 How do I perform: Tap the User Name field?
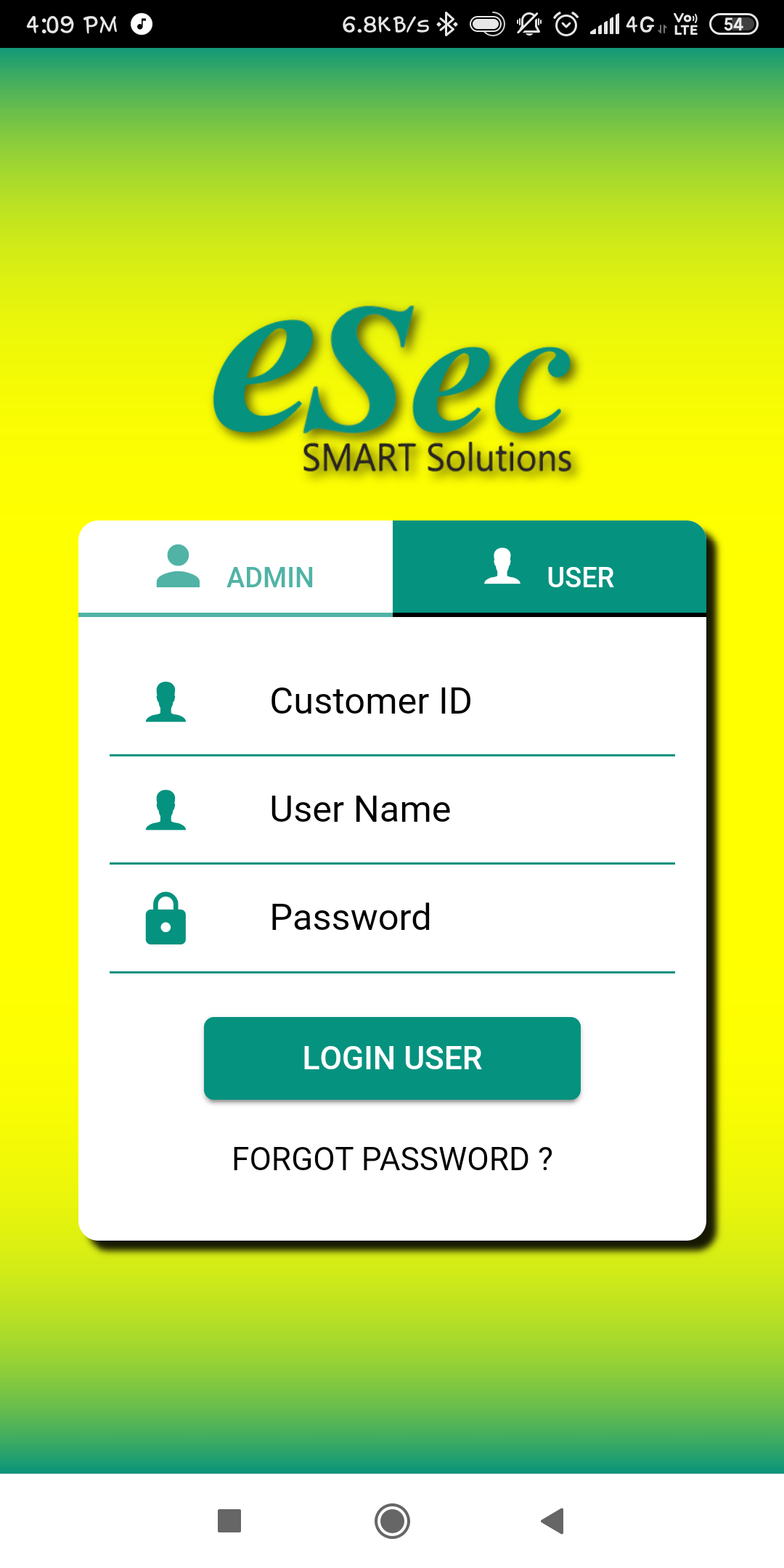pyautogui.click(x=392, y=810)
